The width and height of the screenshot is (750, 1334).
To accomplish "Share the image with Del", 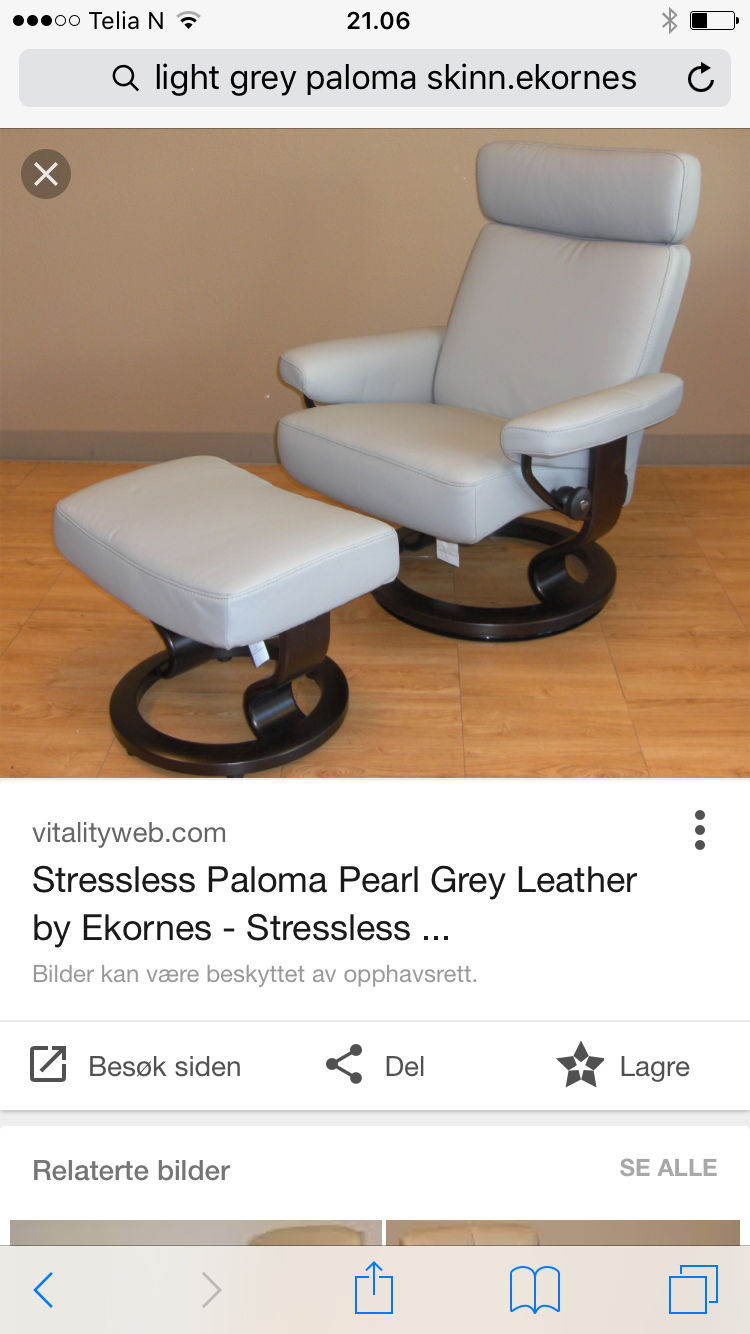I will [x=376, y=1066].
